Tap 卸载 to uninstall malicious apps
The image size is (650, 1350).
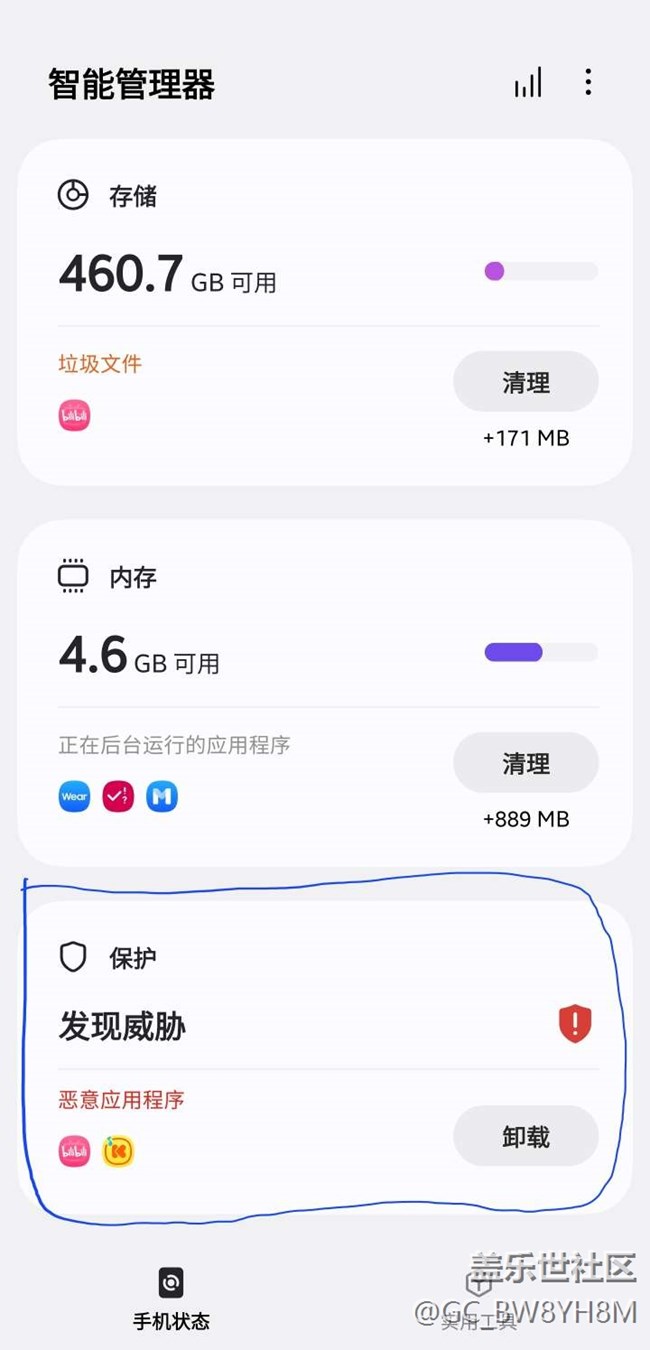526,1136
